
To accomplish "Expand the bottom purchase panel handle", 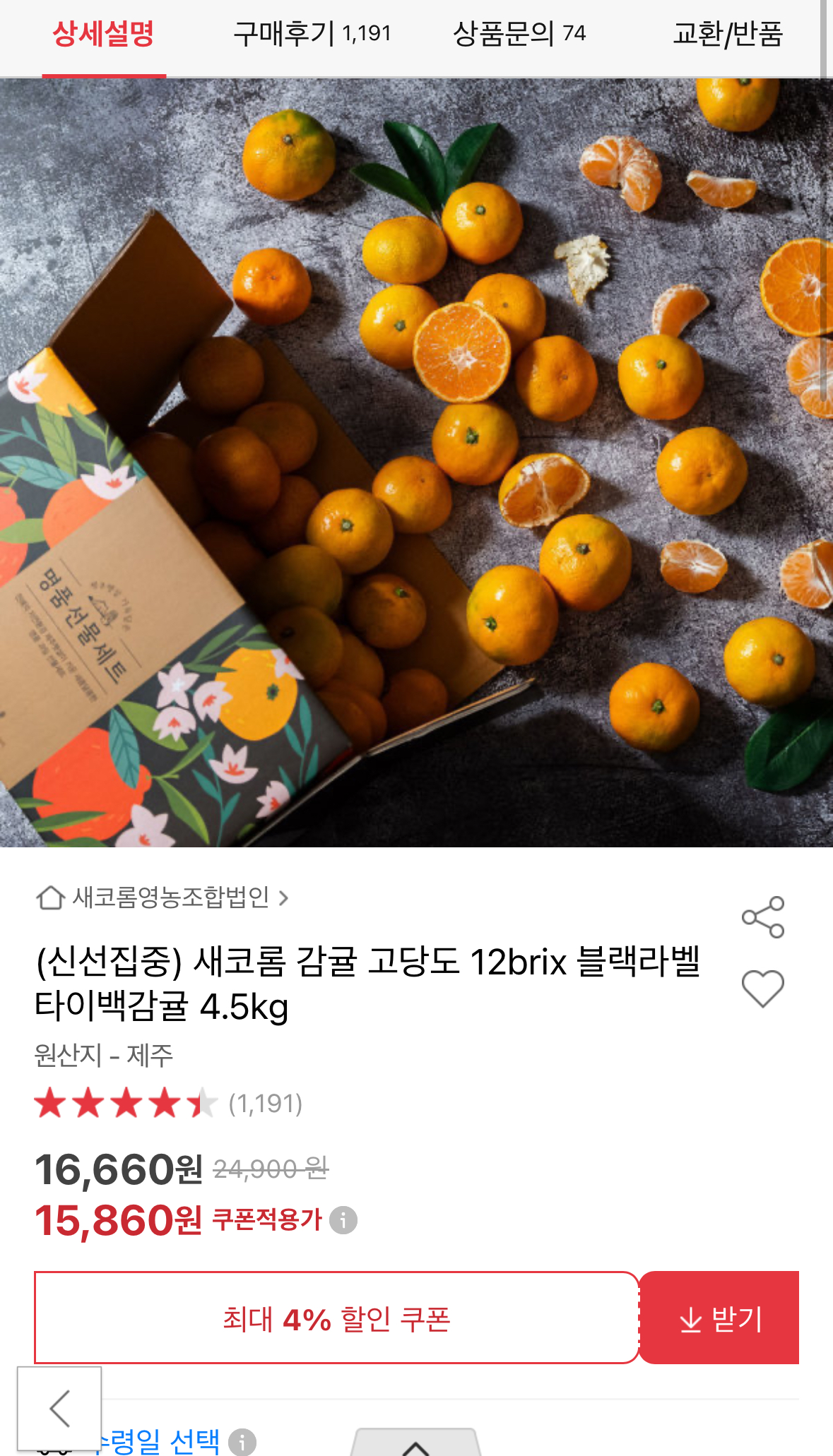I will tap(415, 1443).
